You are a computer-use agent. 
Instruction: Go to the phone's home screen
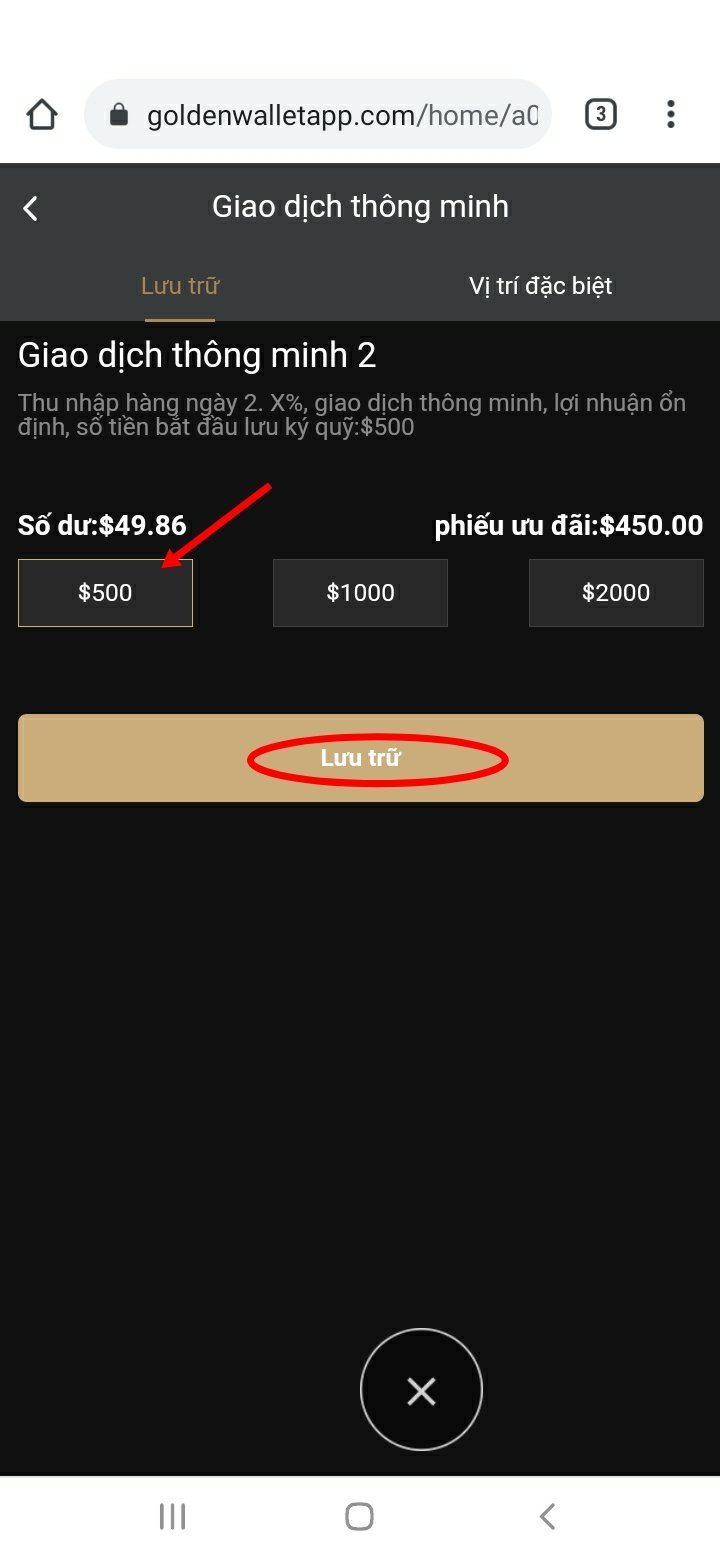360,1516
